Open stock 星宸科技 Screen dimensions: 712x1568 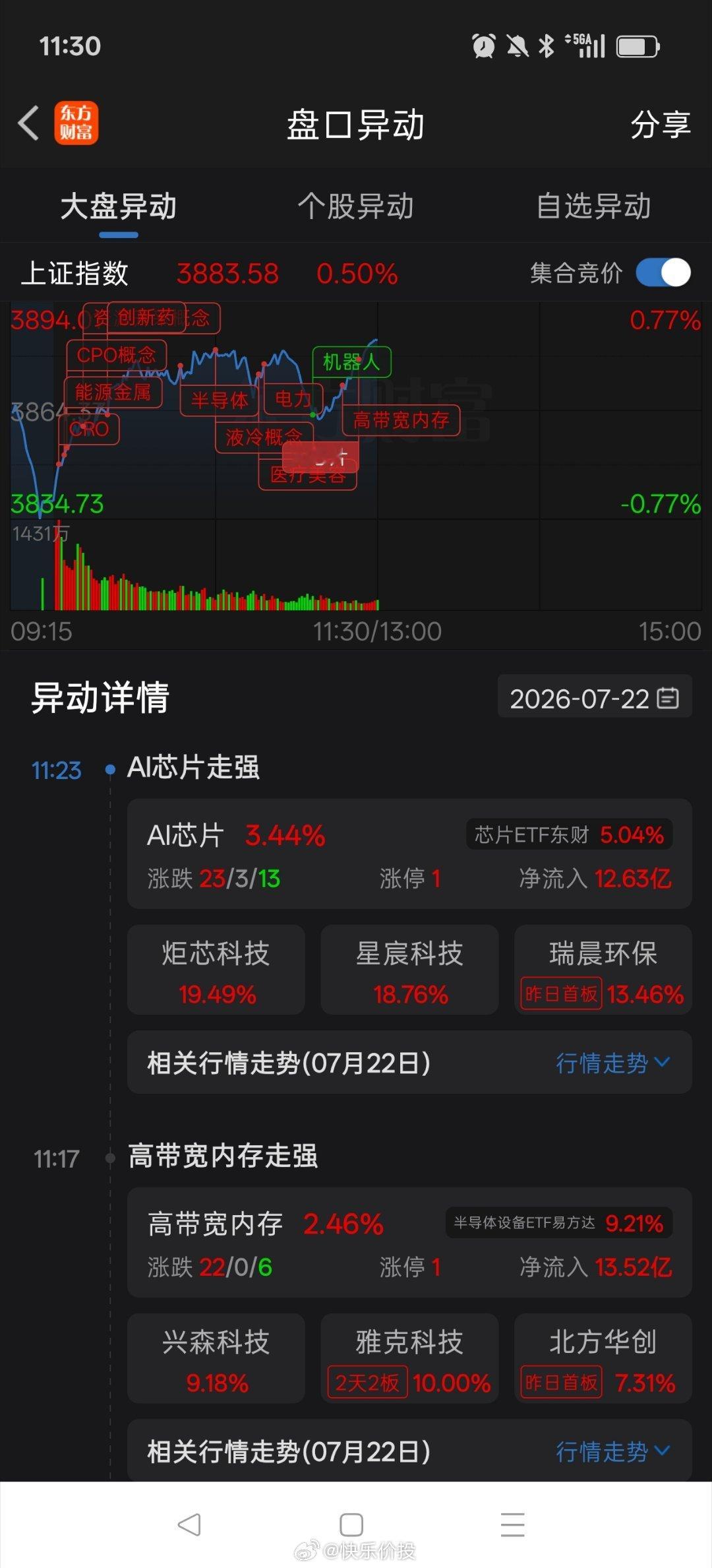click(x=409, y=969)
